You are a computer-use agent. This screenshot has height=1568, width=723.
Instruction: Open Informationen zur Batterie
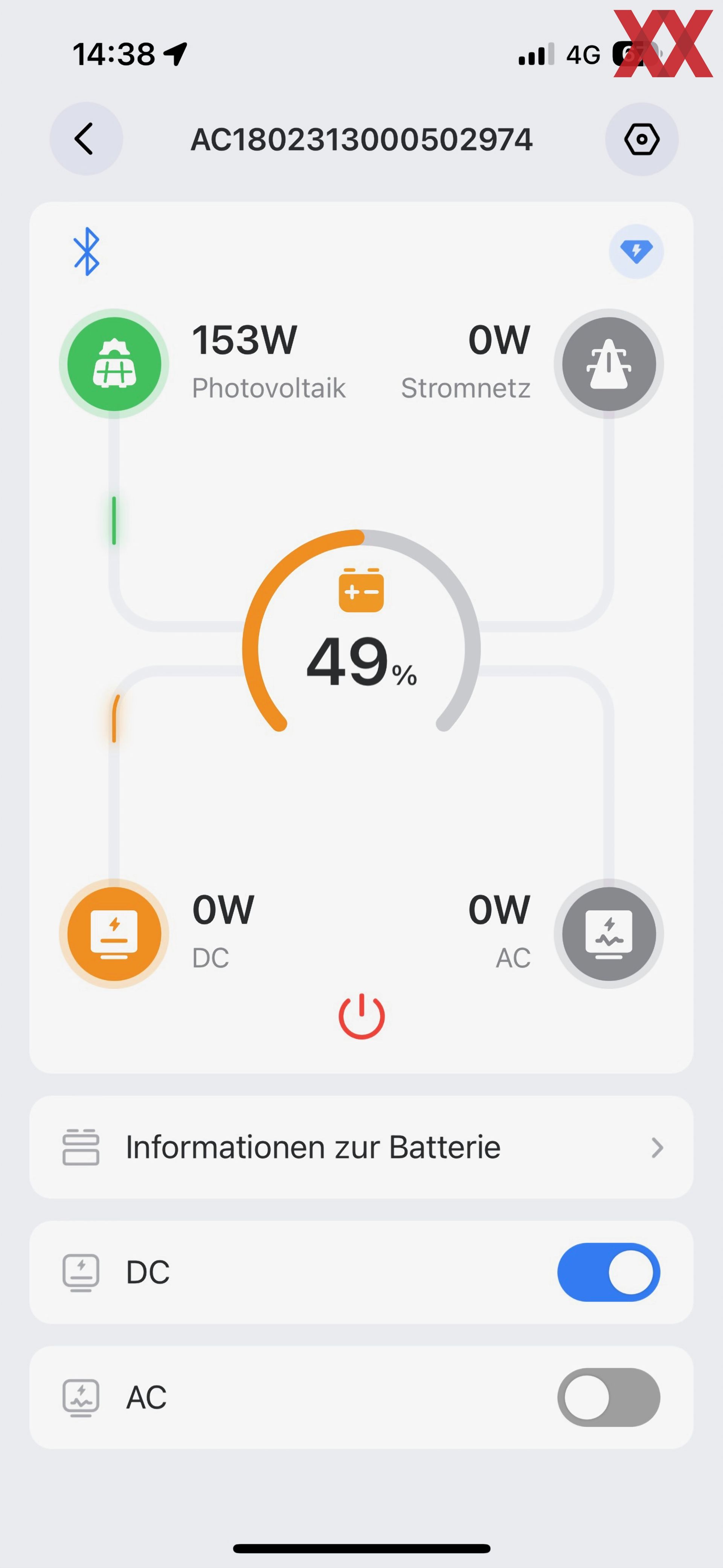pos(361,1148)
